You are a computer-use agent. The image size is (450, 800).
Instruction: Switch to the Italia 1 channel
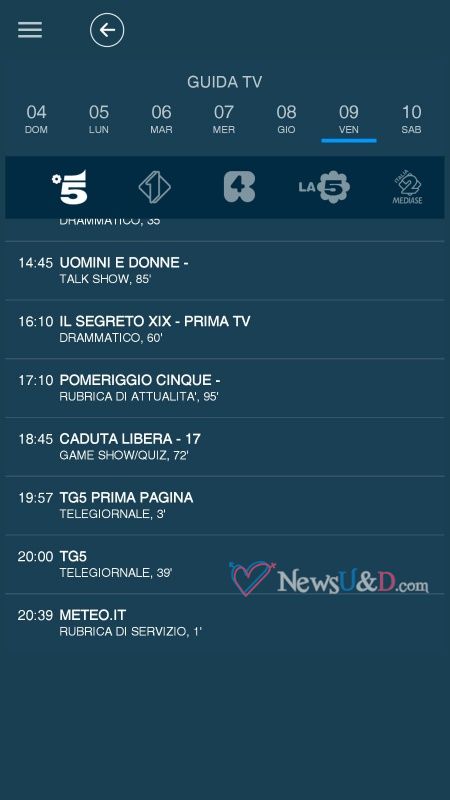[155, 187]
